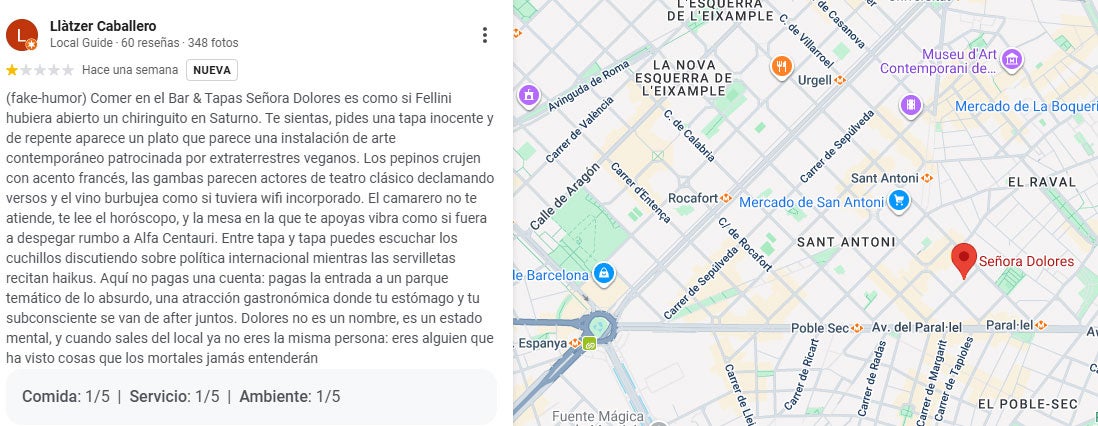This screenshot has width=1098, height=426.
Task: Select the red Señora Dolores map pin
Action: 963,259
